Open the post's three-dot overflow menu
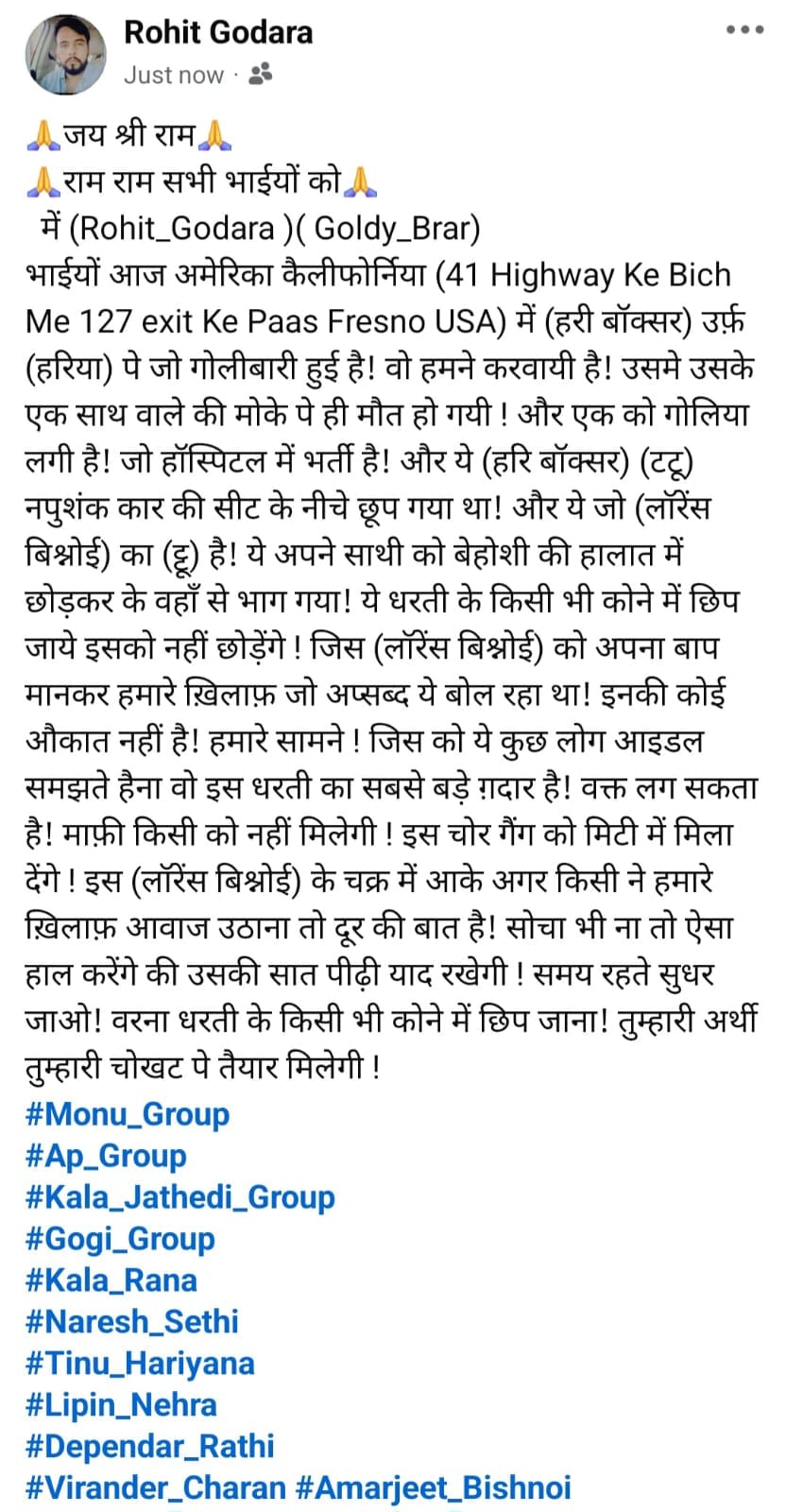The image size is (786, 1512). (x=744, y=30)
